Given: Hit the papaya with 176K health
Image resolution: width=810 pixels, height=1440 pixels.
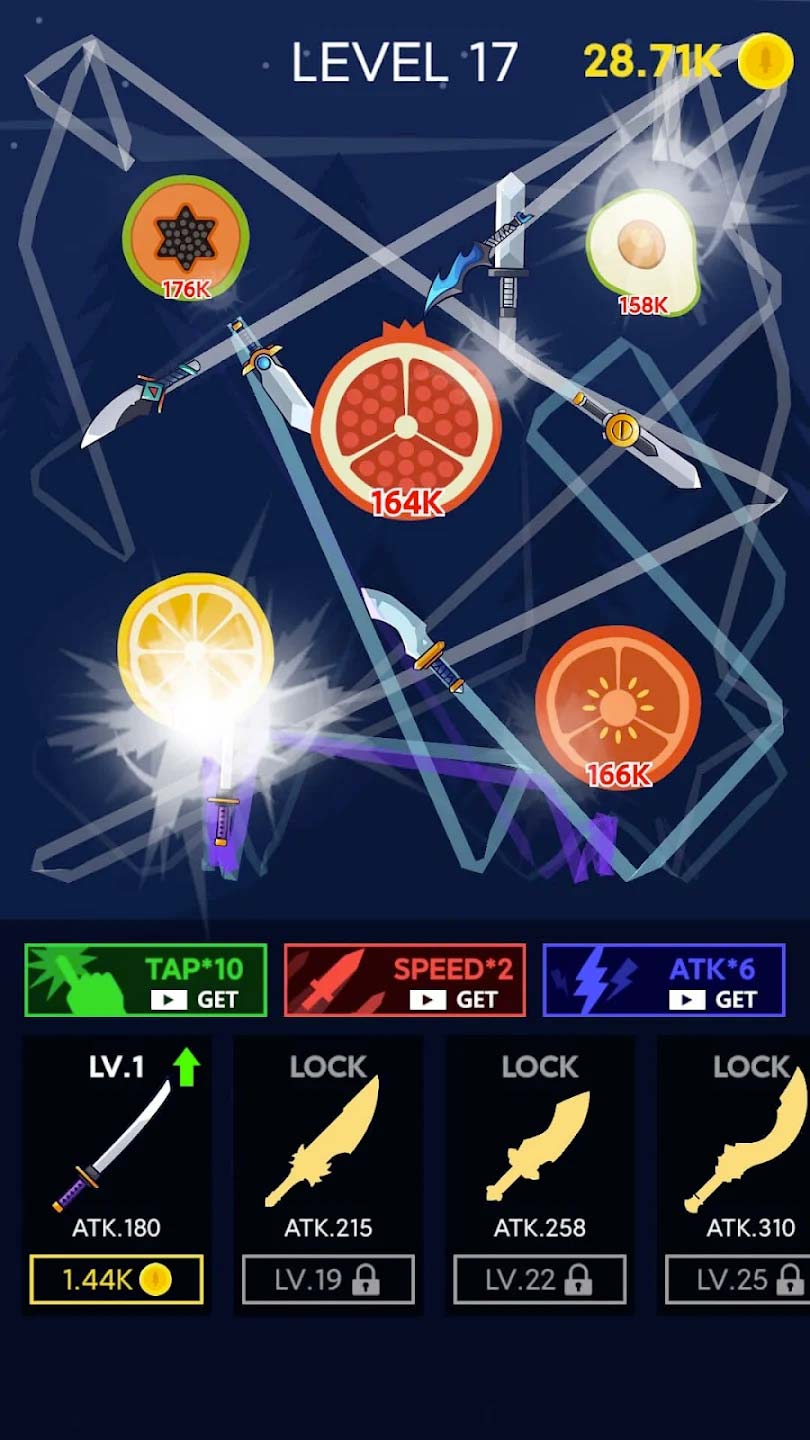Looking at the screenshot, I should pos(186,238).
